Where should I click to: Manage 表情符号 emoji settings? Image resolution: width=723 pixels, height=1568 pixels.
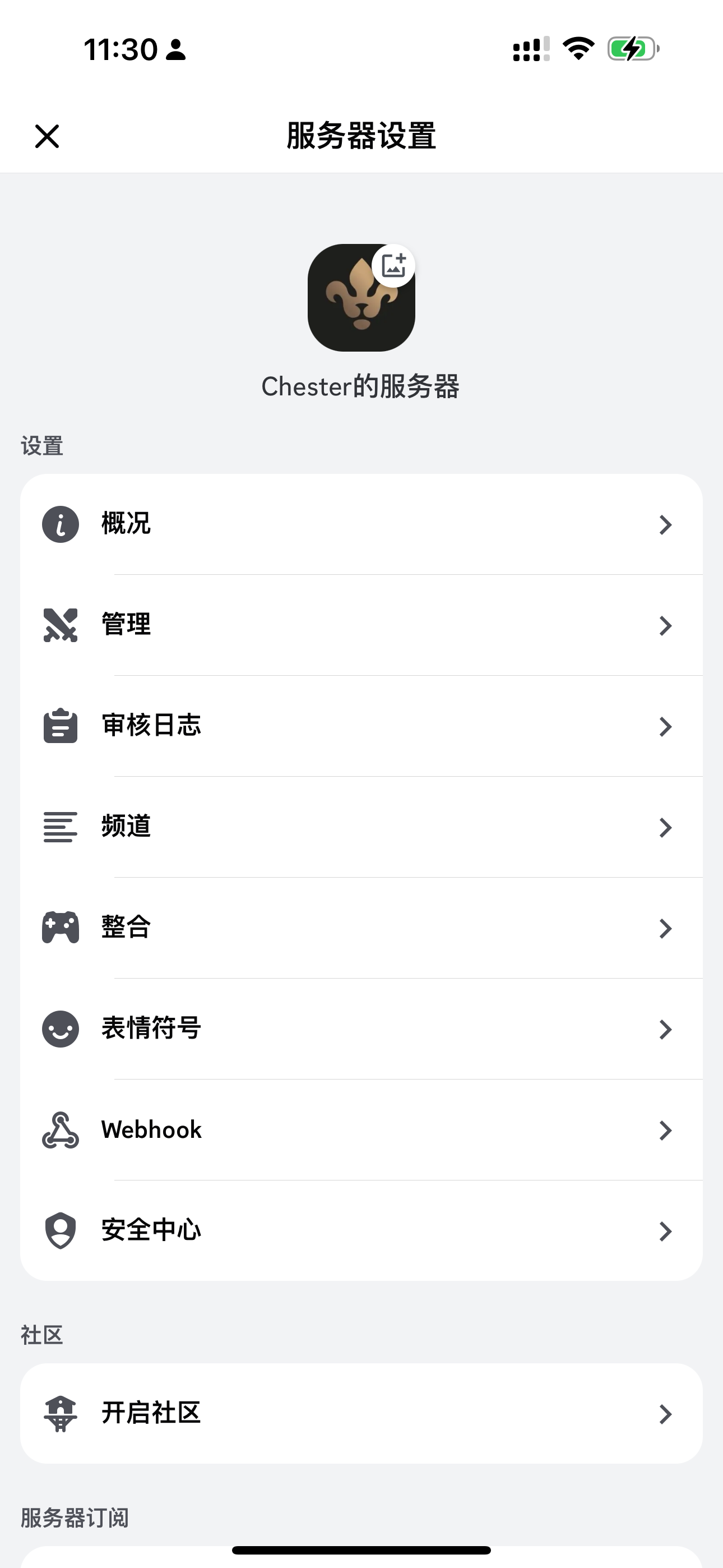click(361, 1029)
